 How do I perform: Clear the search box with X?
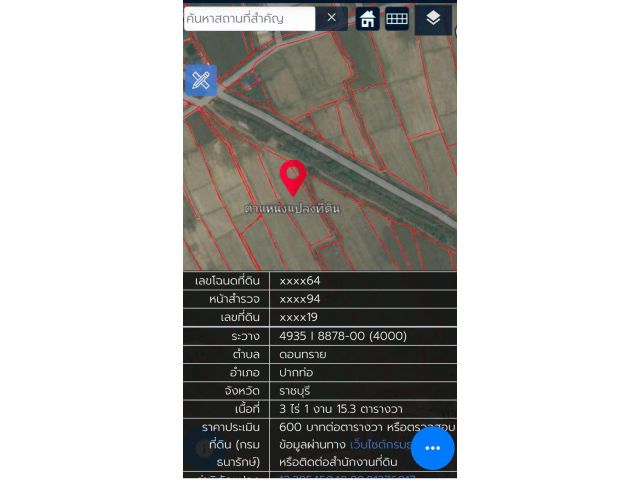(x=331, y=18)
